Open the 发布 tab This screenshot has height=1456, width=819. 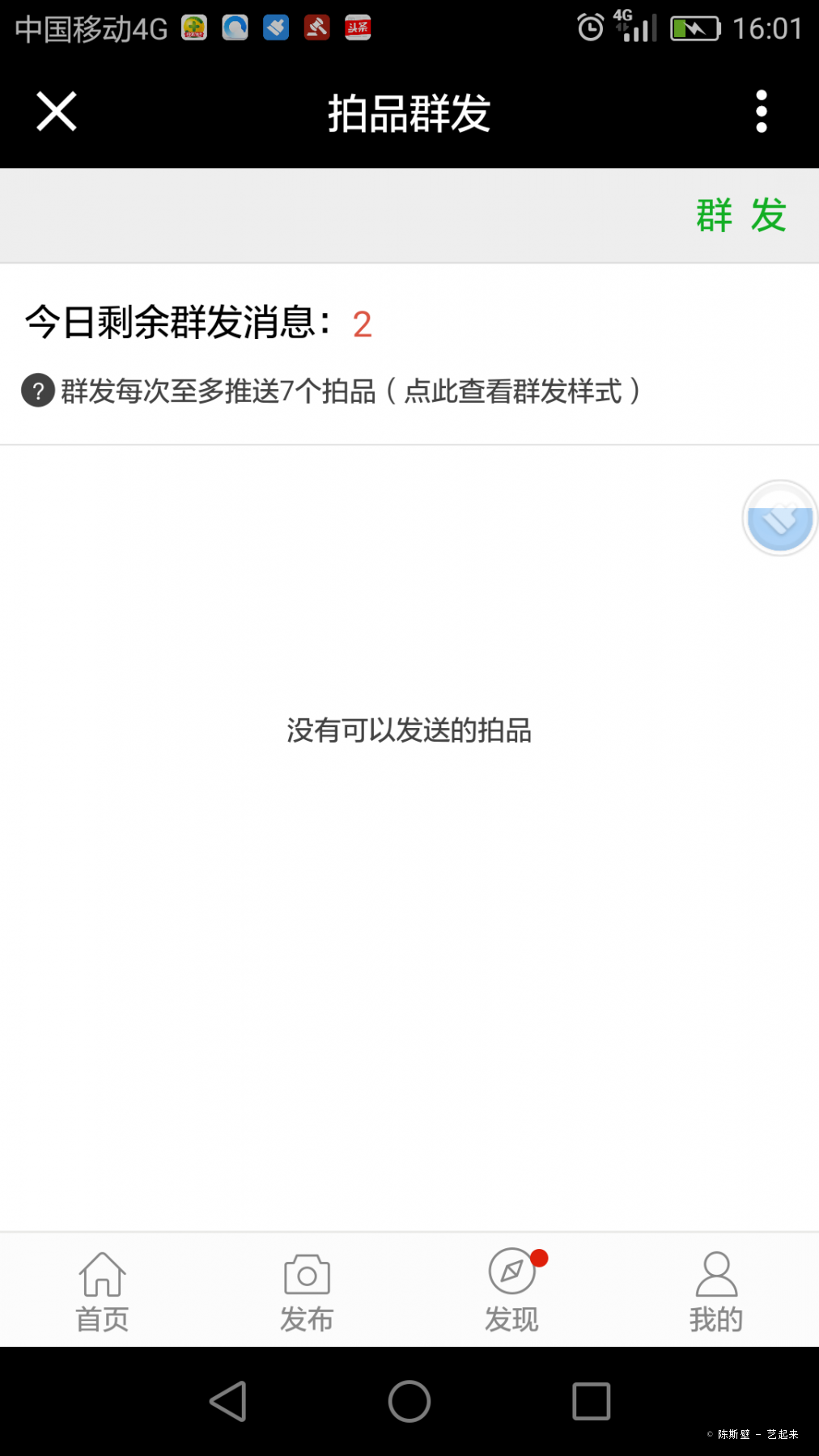point(307,1292)
